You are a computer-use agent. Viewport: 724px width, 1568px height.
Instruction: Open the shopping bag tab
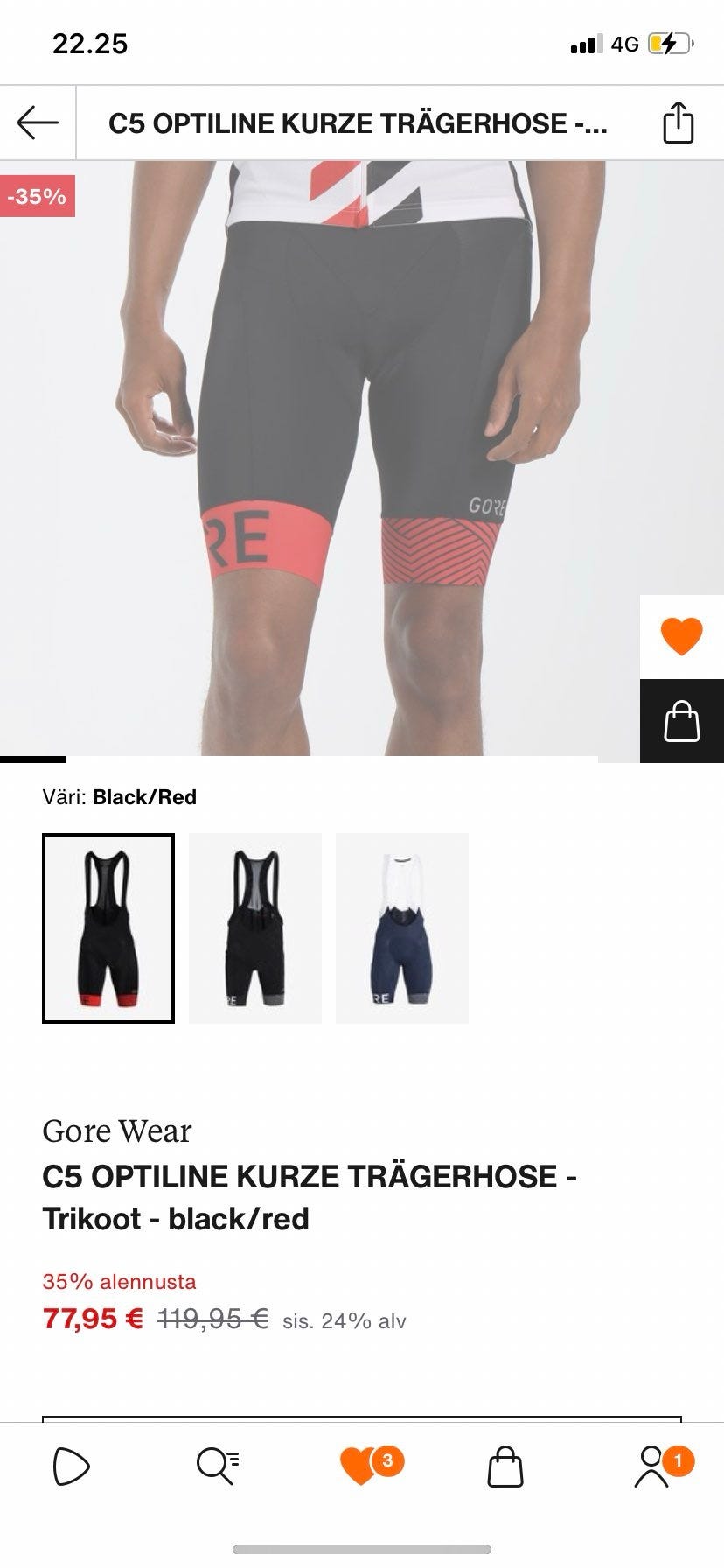click(x=505, y=1466)
